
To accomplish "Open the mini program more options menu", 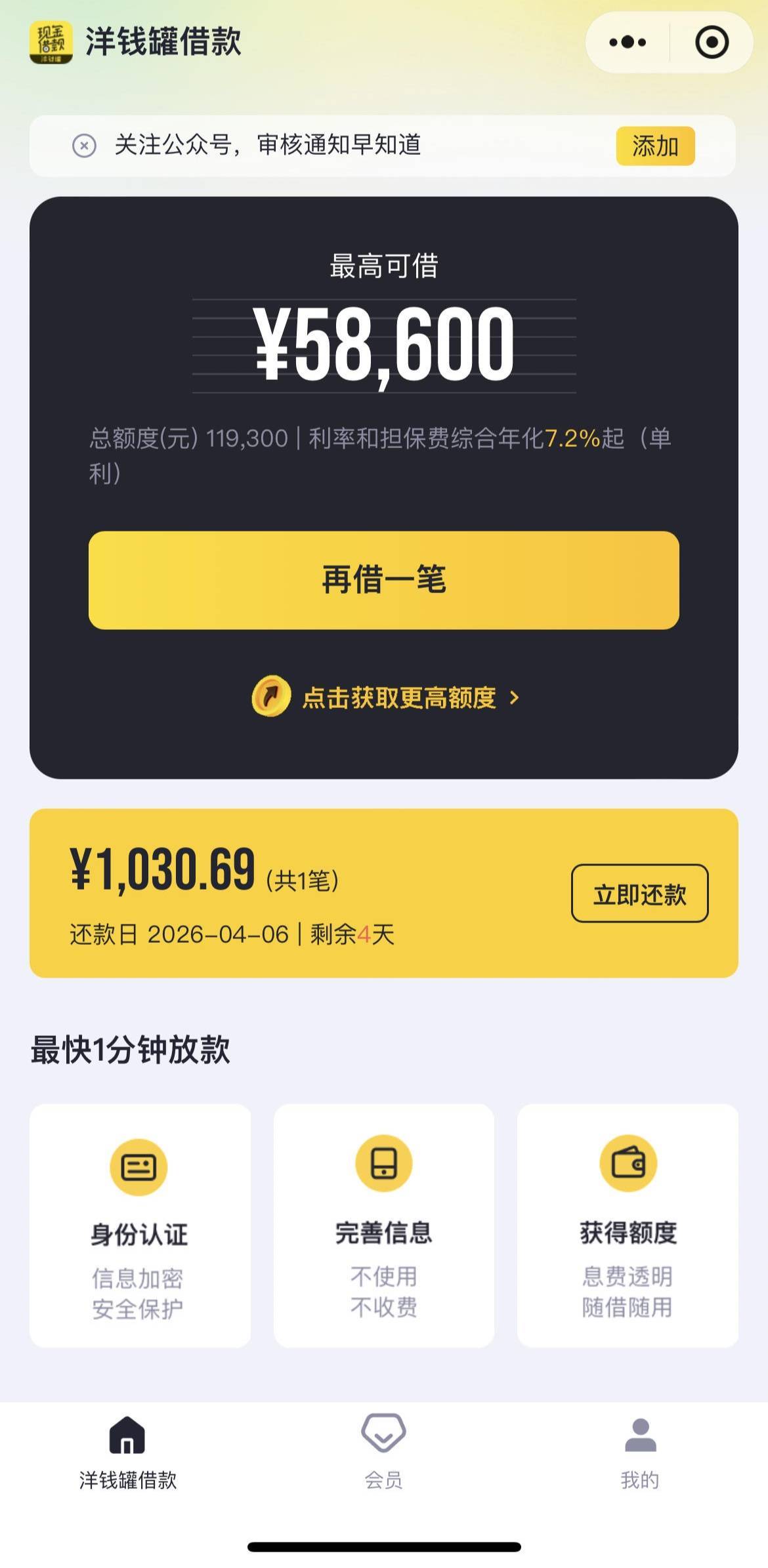I will (627, 43).
